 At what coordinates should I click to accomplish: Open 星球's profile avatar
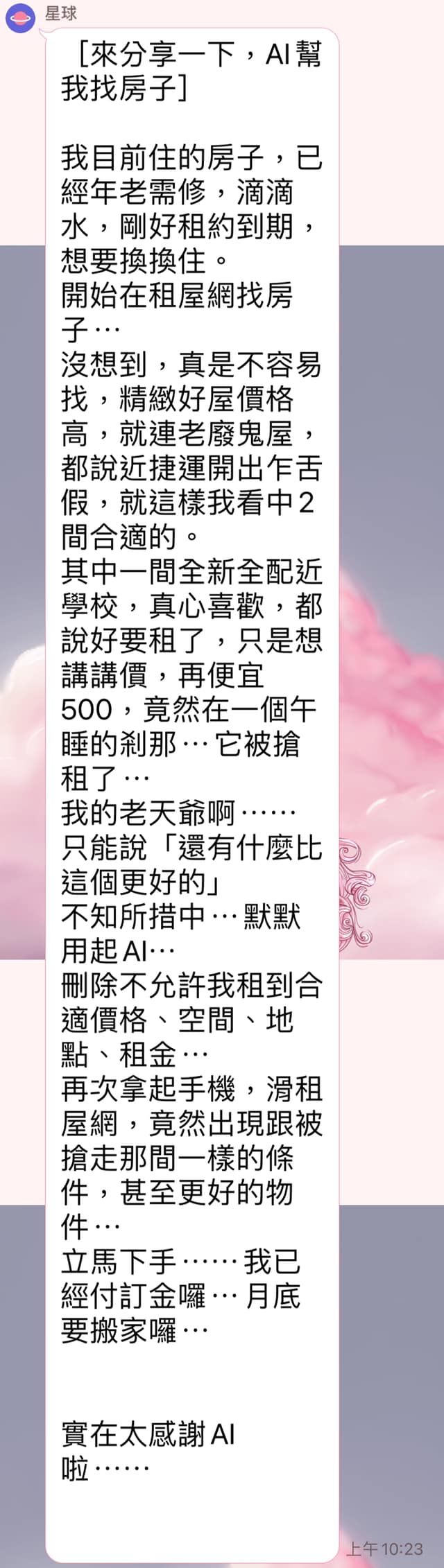coord(19,19)
